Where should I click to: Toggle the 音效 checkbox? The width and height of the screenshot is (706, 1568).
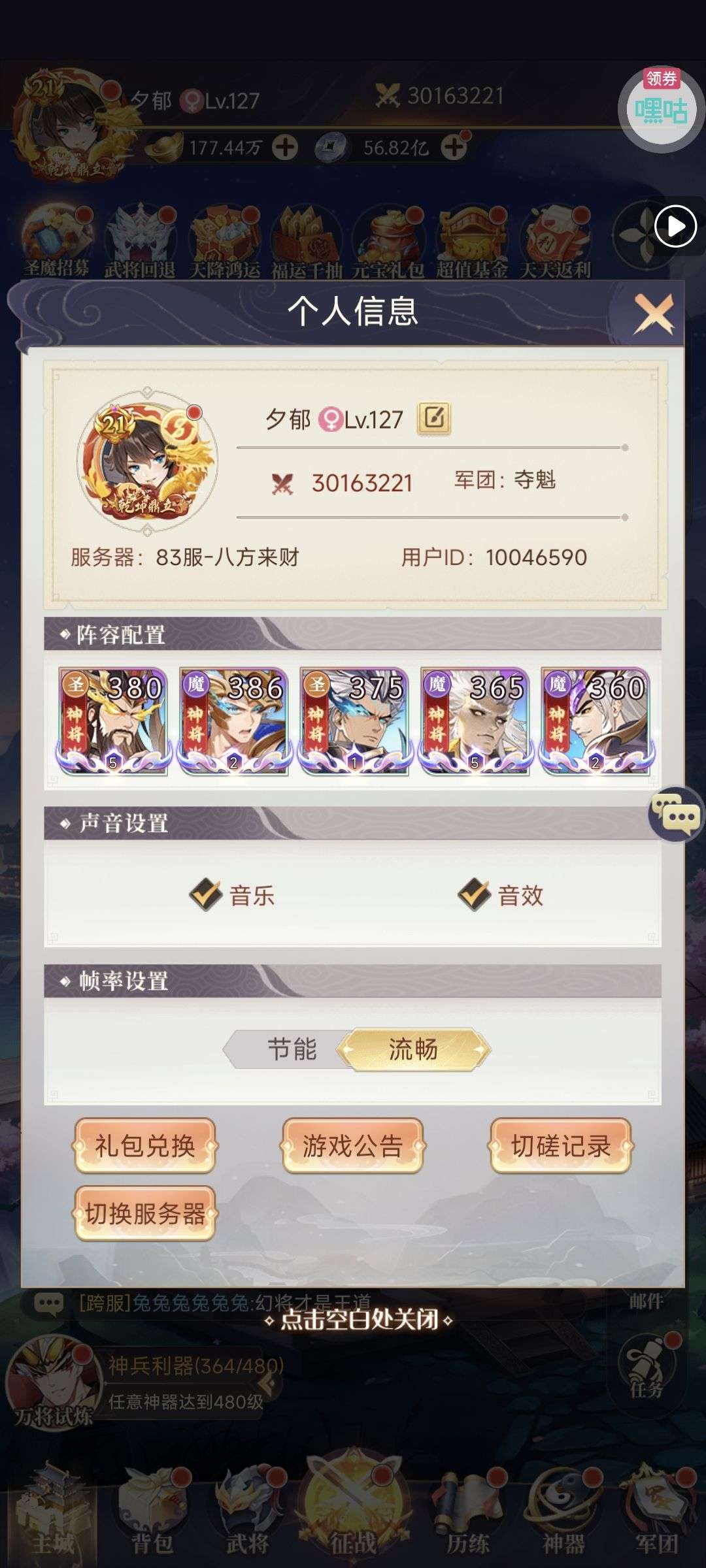click(475, 894)
